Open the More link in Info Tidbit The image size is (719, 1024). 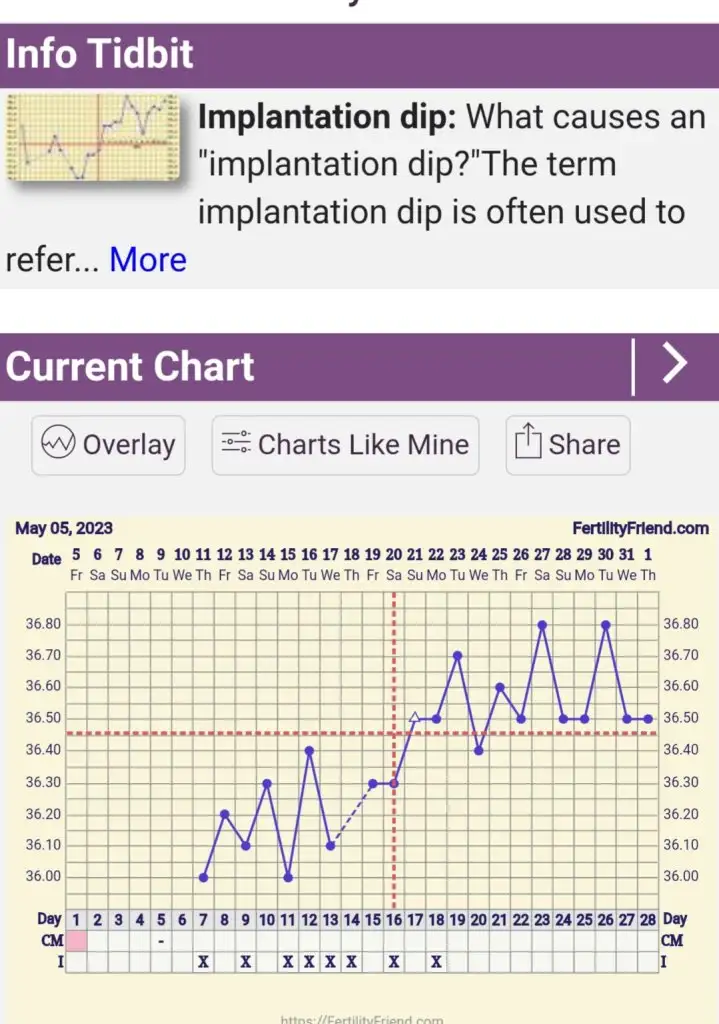click(148, 260)
